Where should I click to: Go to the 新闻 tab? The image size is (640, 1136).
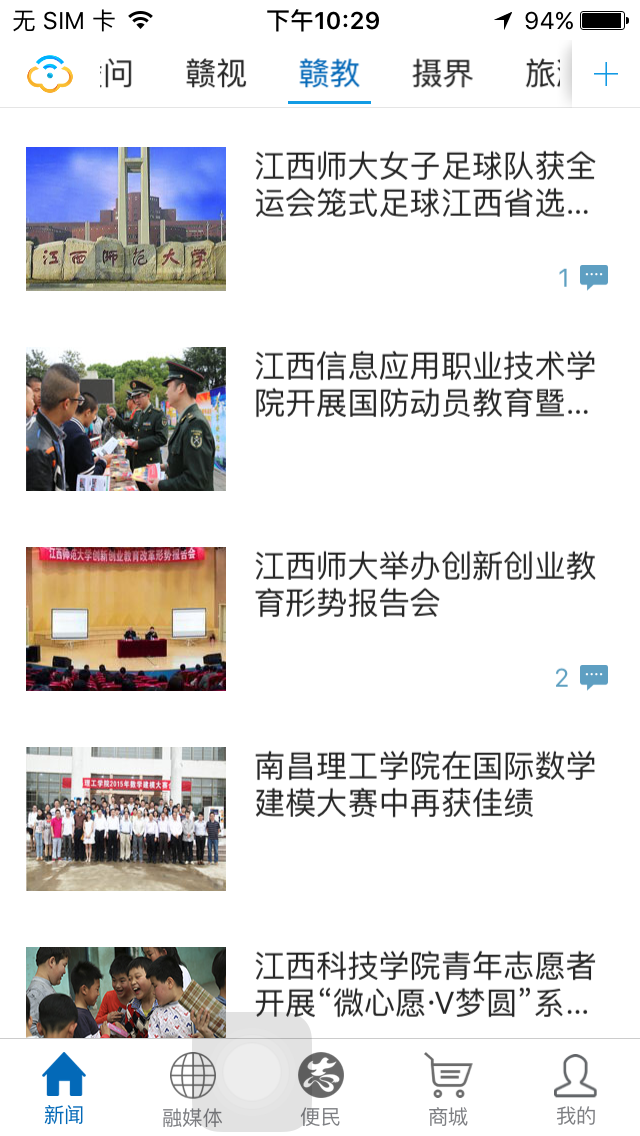pos(64,1087)
